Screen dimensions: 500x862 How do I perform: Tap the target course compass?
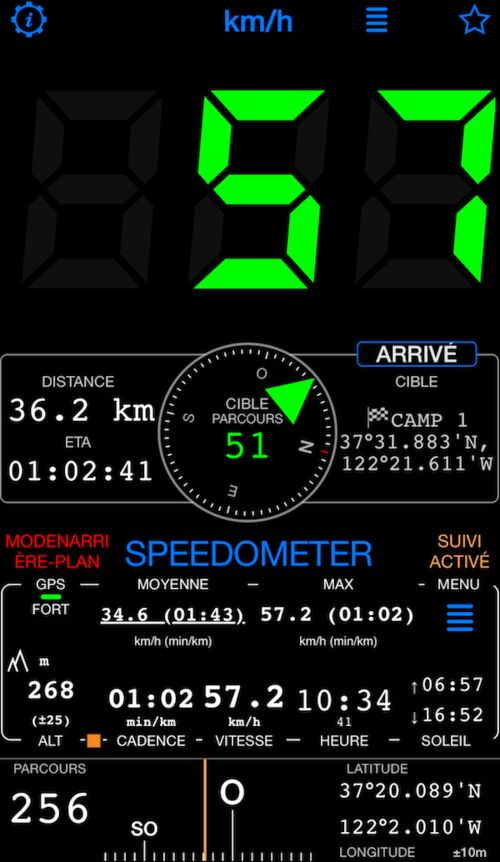248,432
